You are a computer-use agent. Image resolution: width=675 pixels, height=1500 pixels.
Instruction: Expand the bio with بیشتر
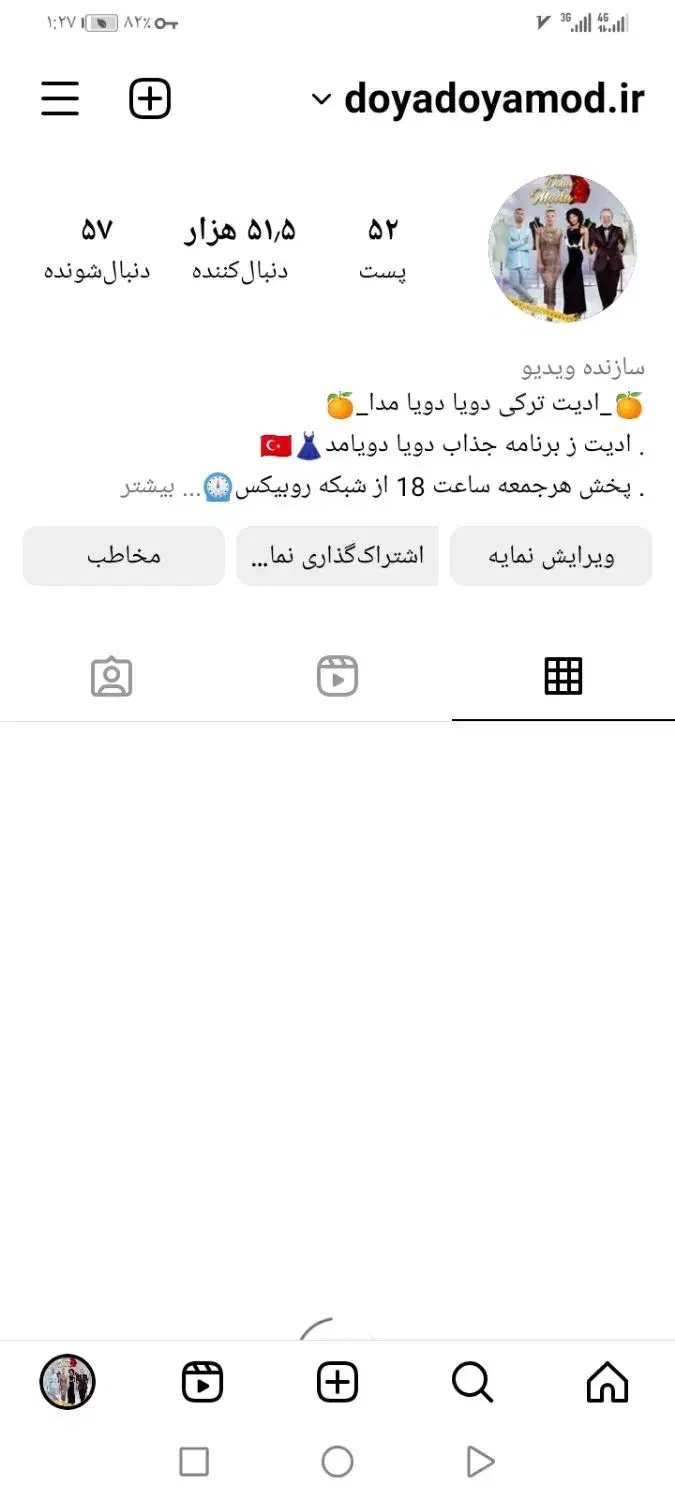[148, 488]
